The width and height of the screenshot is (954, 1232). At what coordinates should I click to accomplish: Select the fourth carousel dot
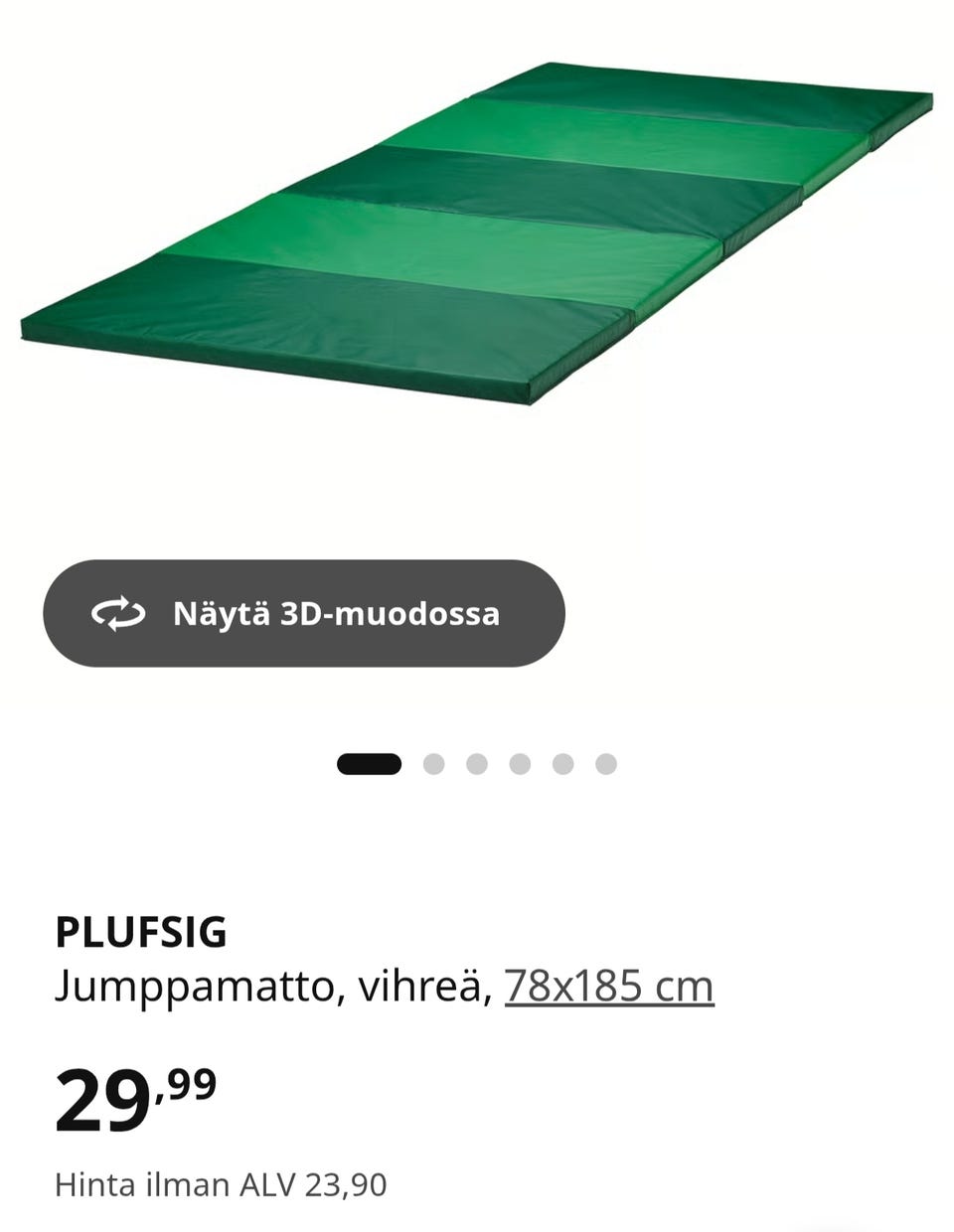coord(519,763)
